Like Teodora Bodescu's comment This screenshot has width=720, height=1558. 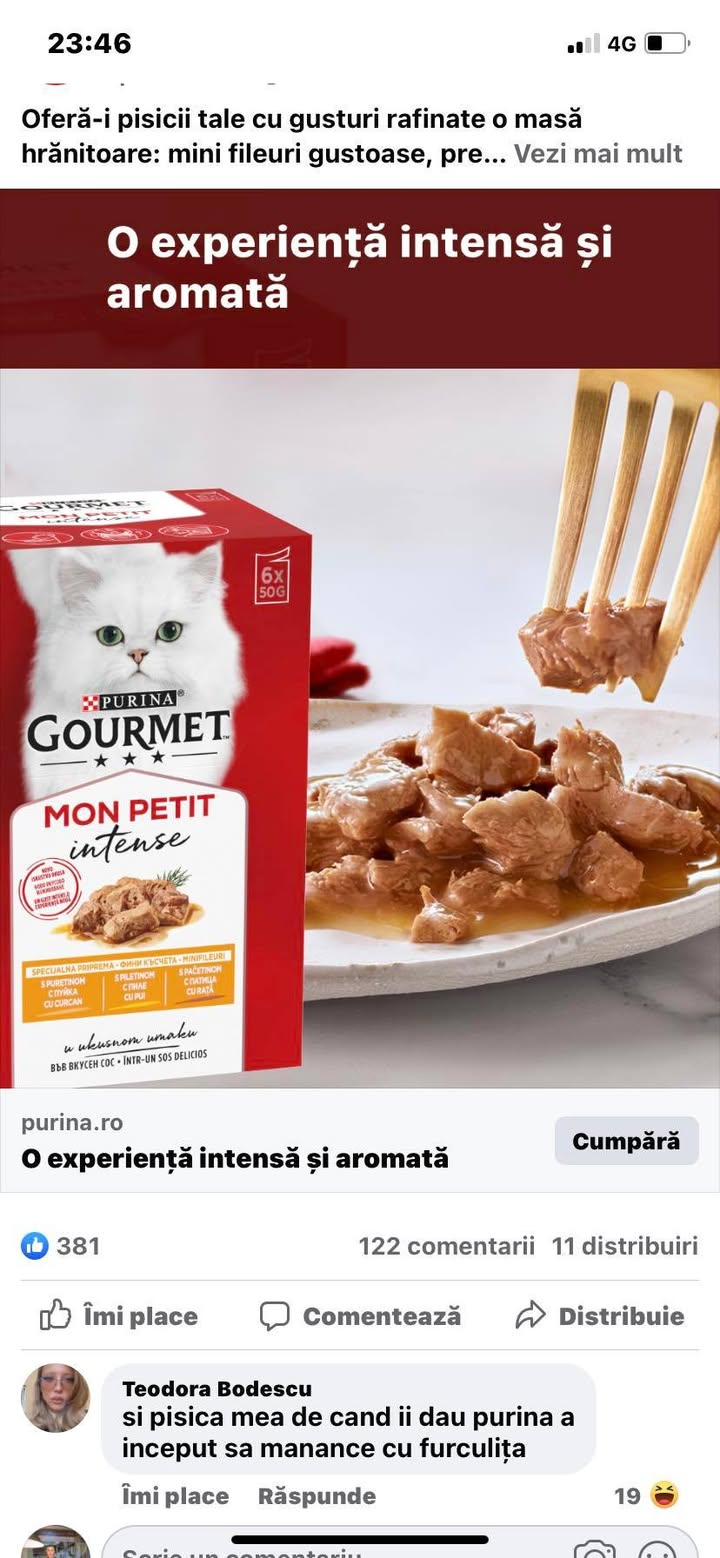pos(175,1496)
